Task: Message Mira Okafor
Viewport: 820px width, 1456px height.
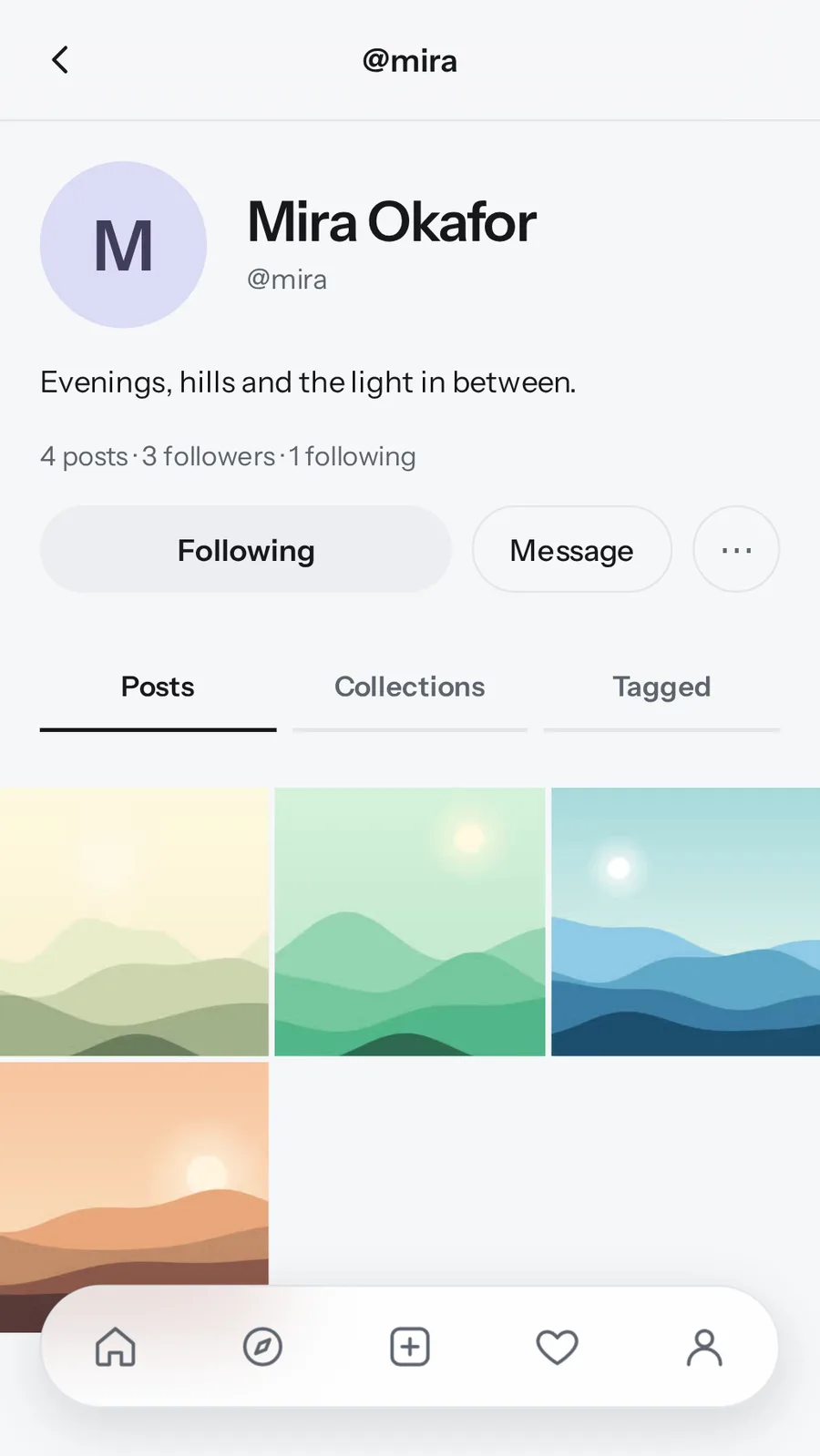Action: click(x=572, y=549)
